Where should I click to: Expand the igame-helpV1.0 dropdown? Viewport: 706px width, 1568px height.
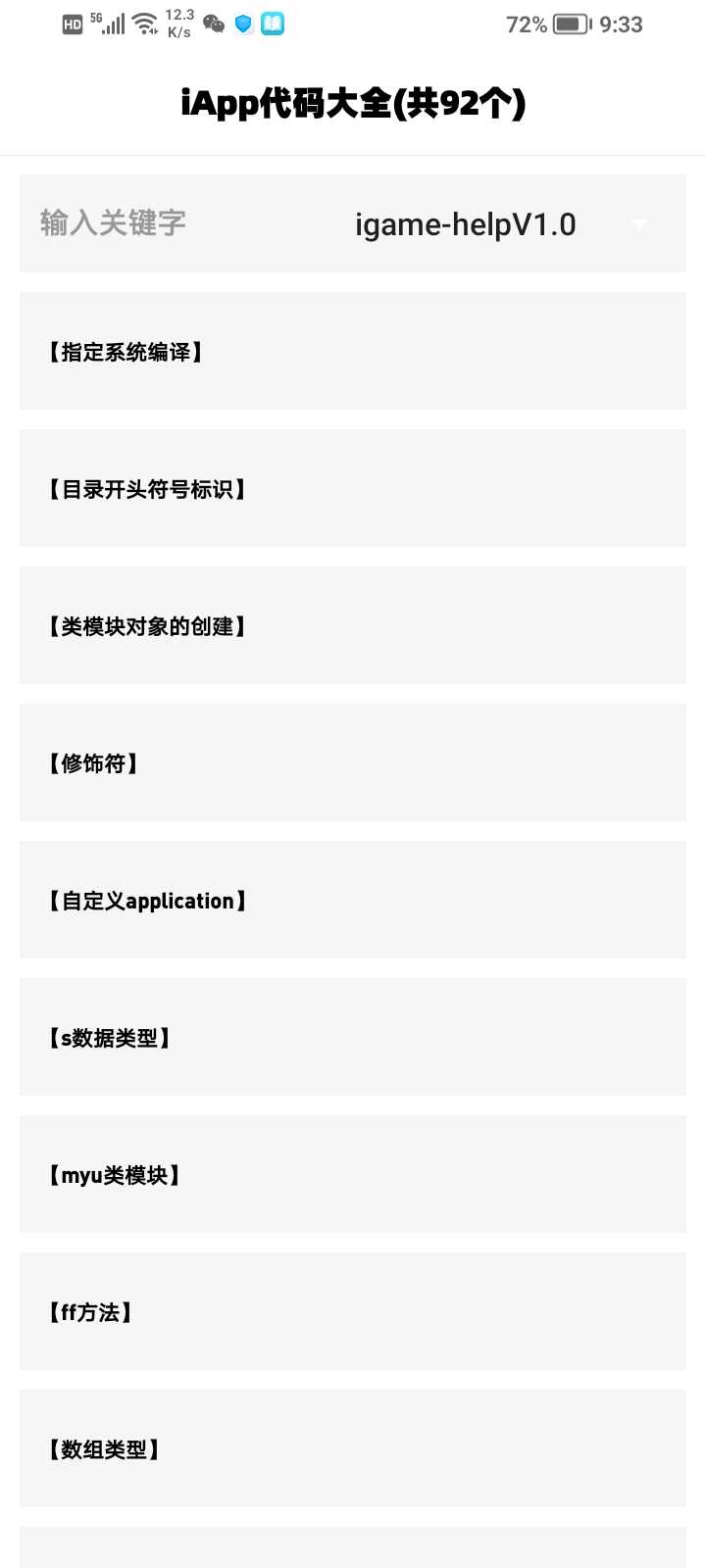pos(500,224)
